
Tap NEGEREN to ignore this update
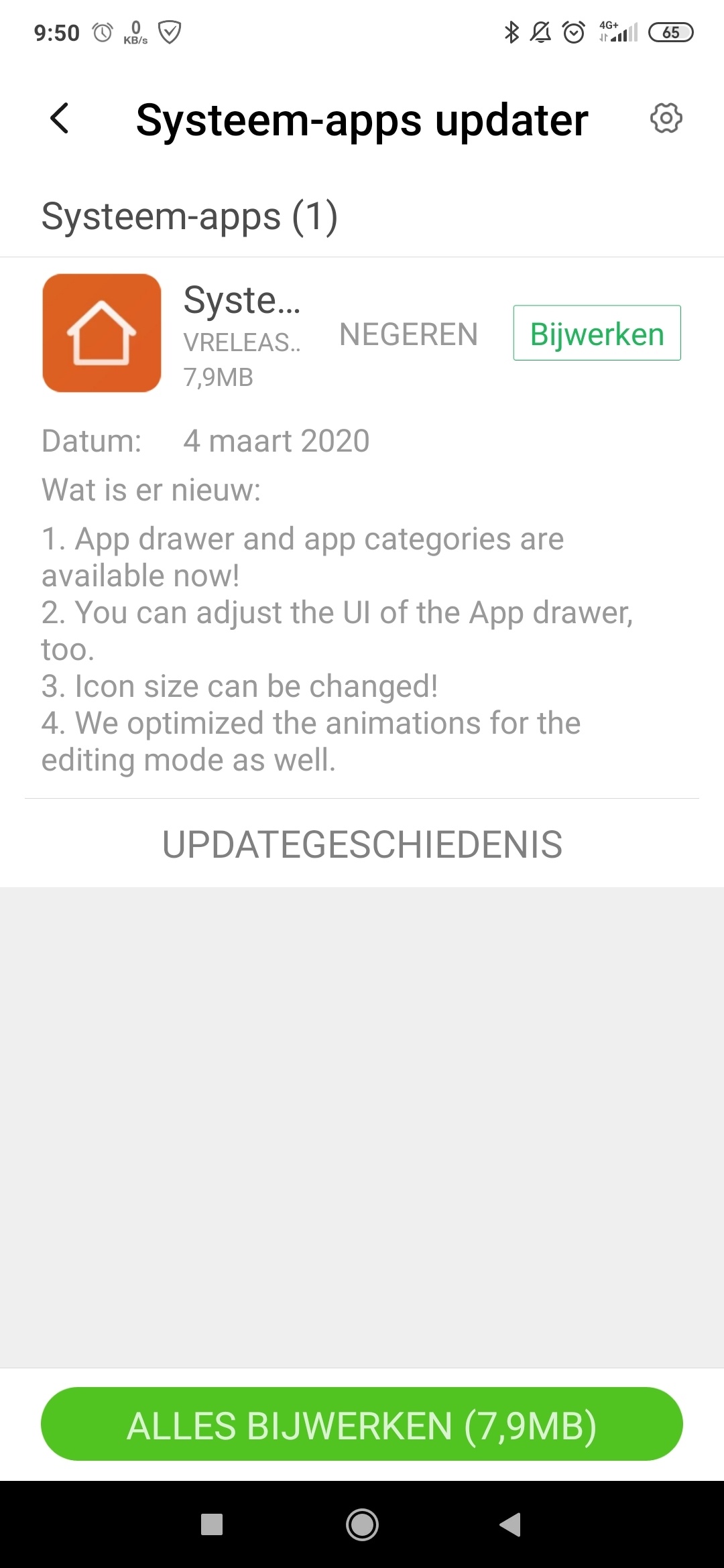[408, 334]
